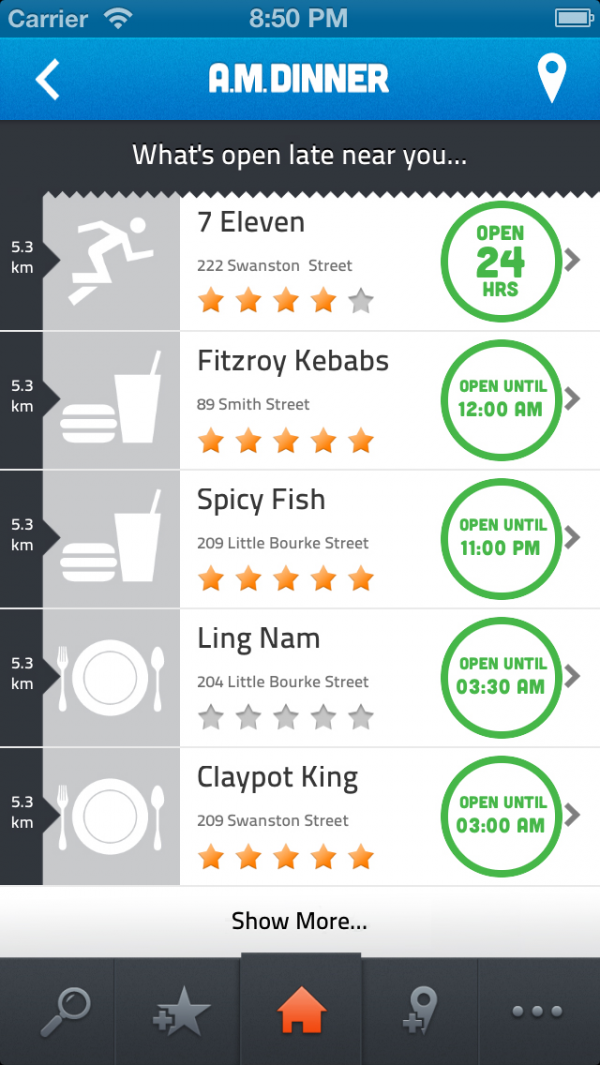Viewport: 600px width, 1065px height.
Task: Open the Spicy Fish listing
Action: [300, 539]
